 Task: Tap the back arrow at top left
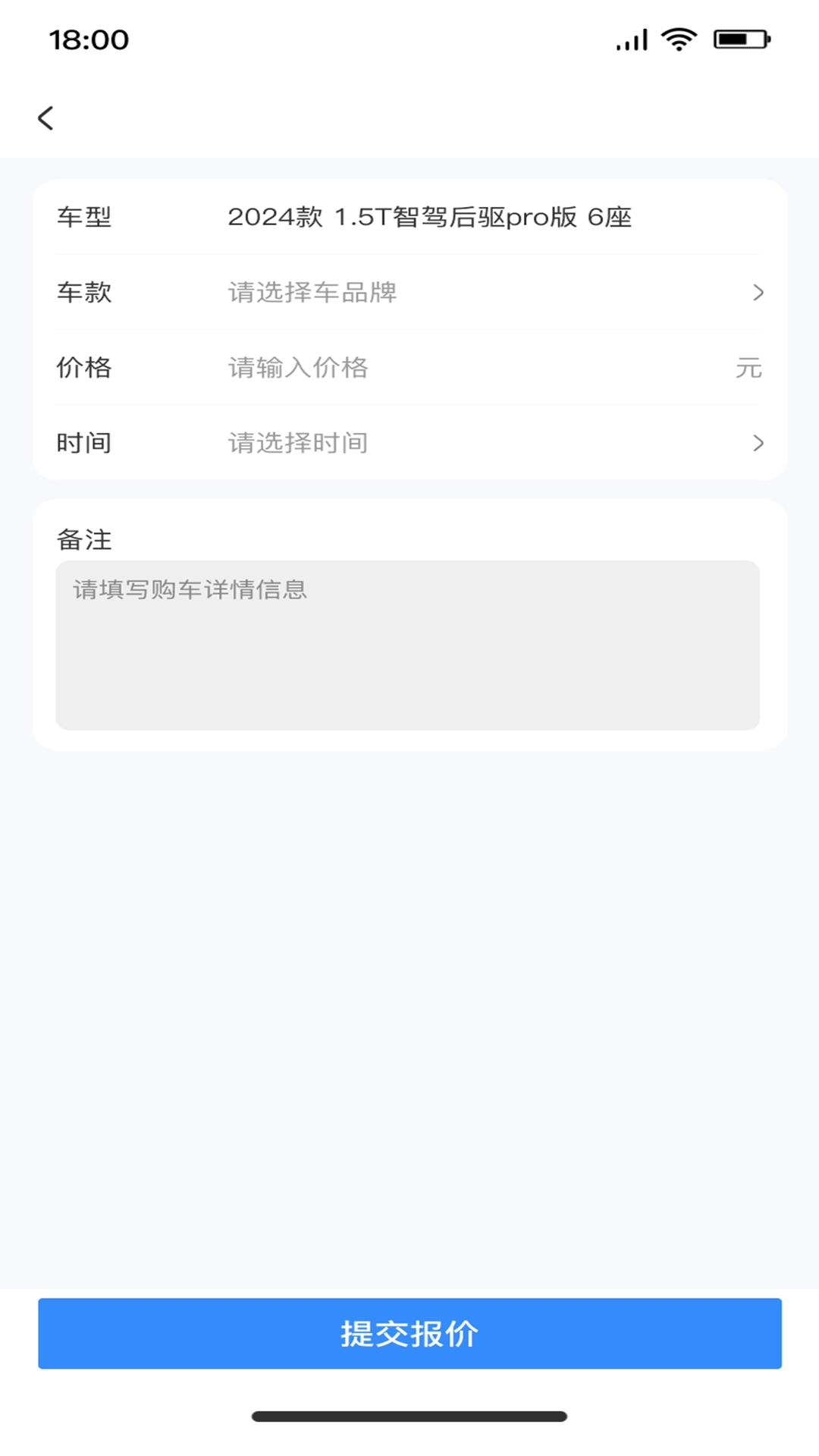(x=45, y=118)
